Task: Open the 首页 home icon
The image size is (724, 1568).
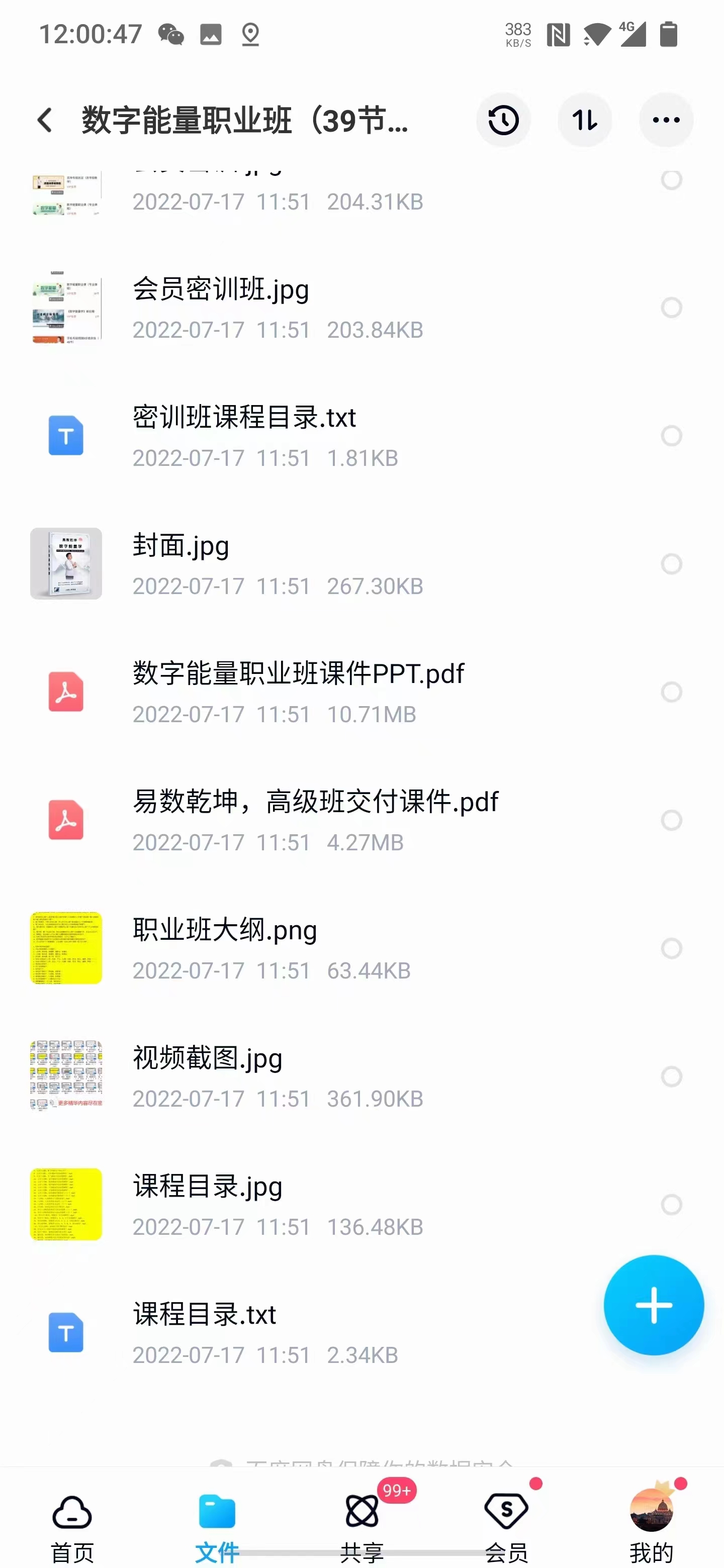Action: (72, 1511)
